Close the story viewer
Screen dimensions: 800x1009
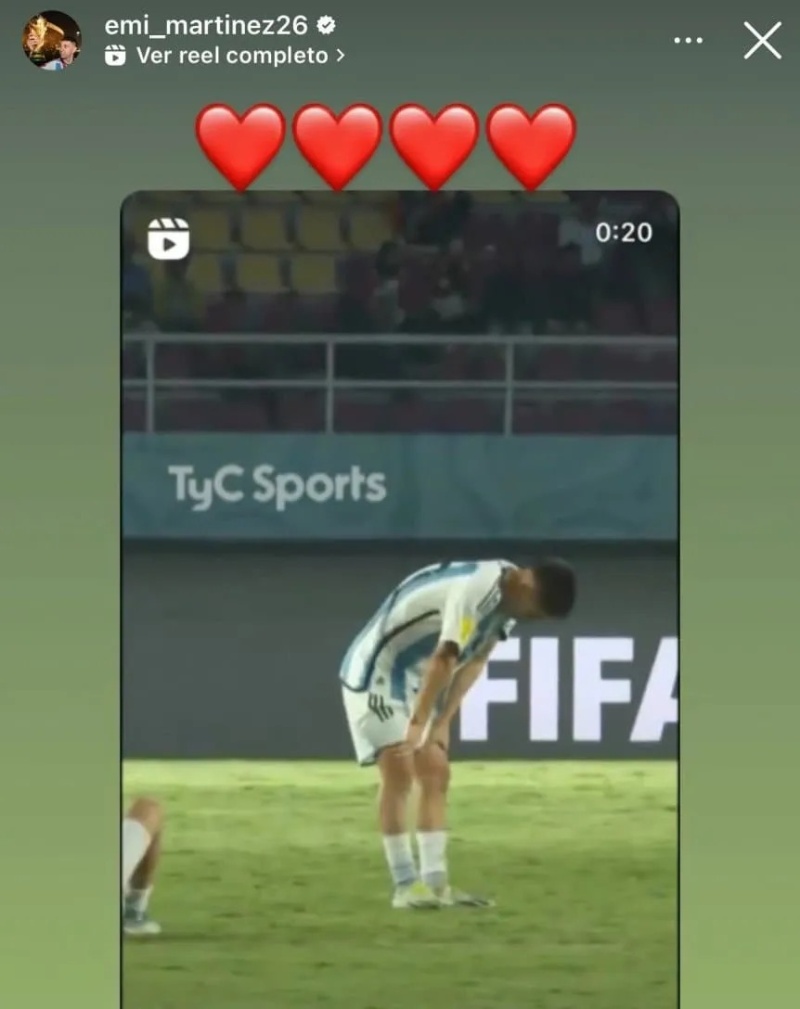(762, 41)
